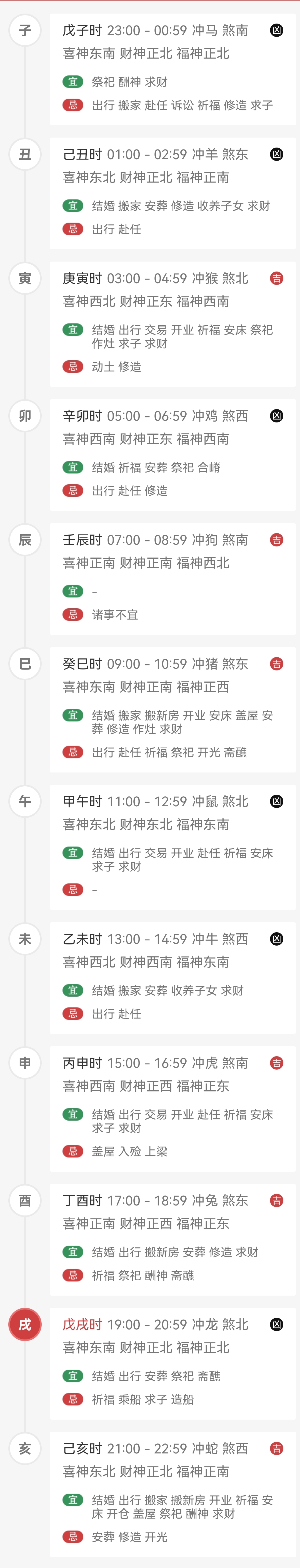Tap the 寅 hour marker

[25, 278]
